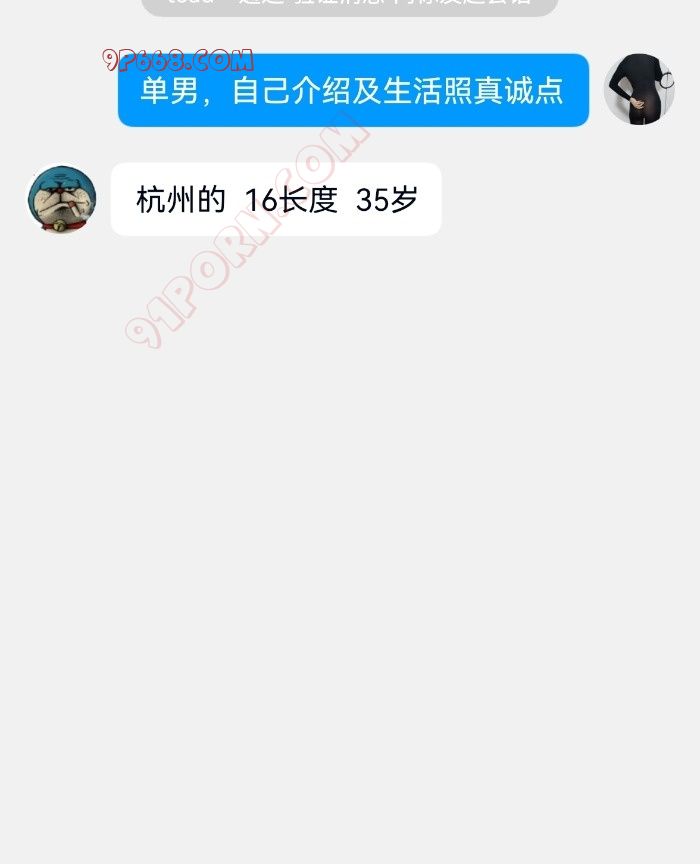The width and height of the screenshot is (700, 864).
Task: Open the Doraemon avatar's profile
Action: [62, 199]
